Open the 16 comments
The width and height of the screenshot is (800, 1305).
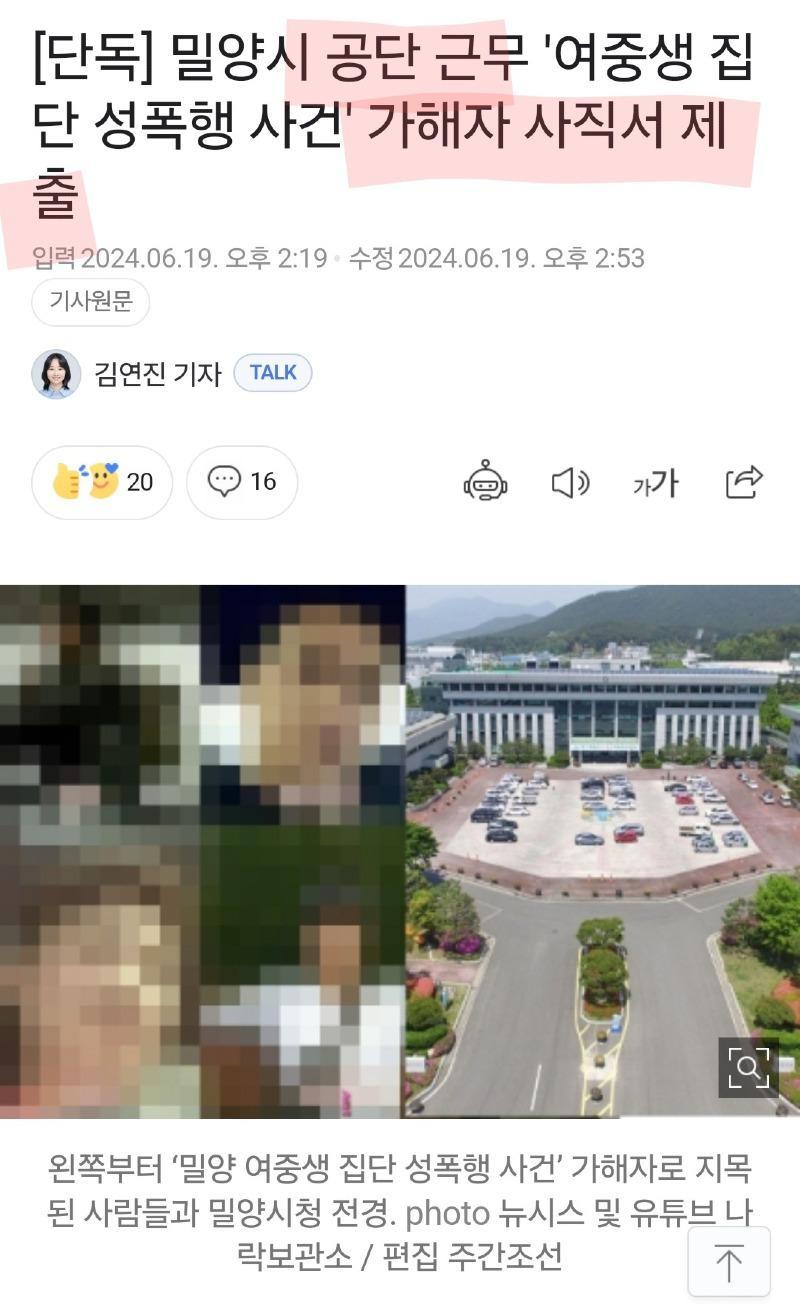242,482
